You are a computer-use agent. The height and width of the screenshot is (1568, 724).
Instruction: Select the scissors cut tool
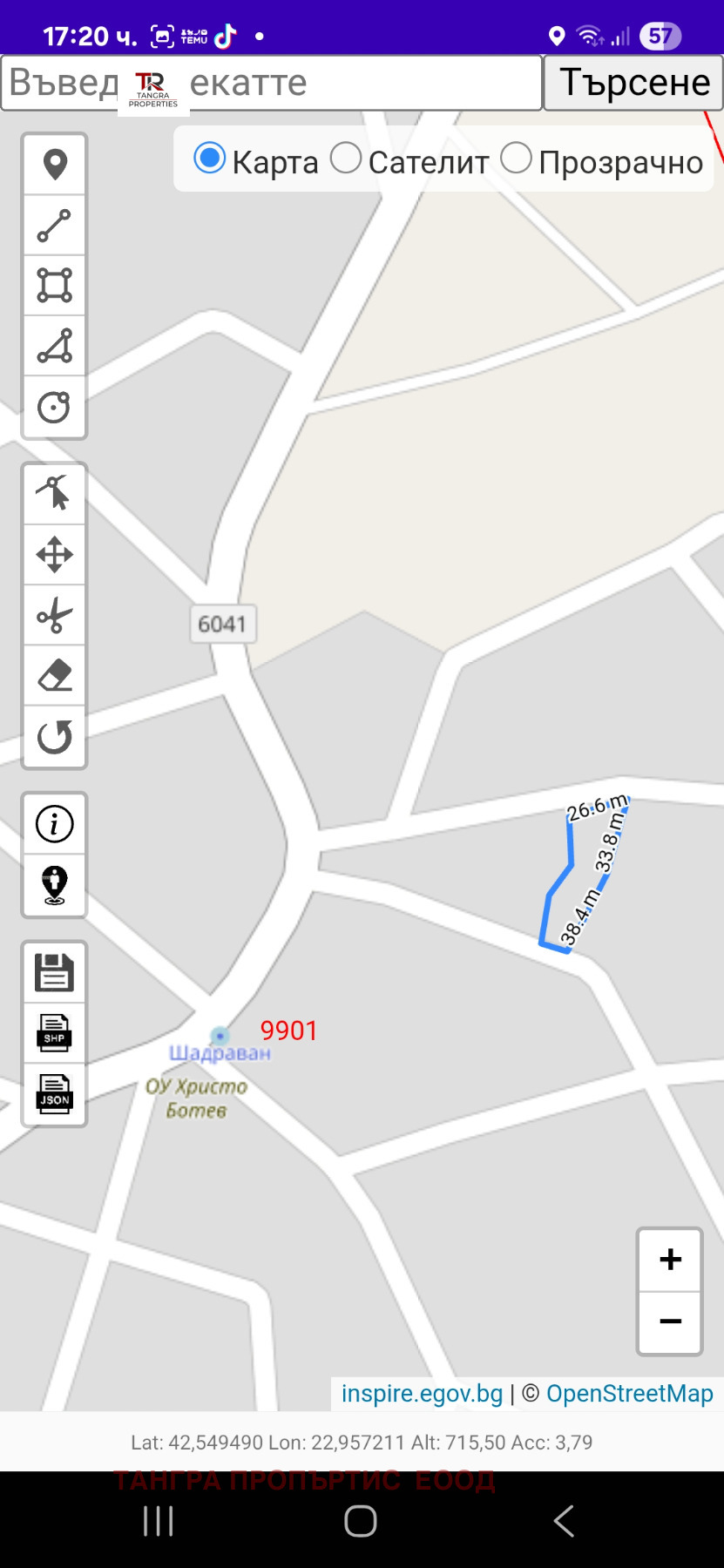54,615
